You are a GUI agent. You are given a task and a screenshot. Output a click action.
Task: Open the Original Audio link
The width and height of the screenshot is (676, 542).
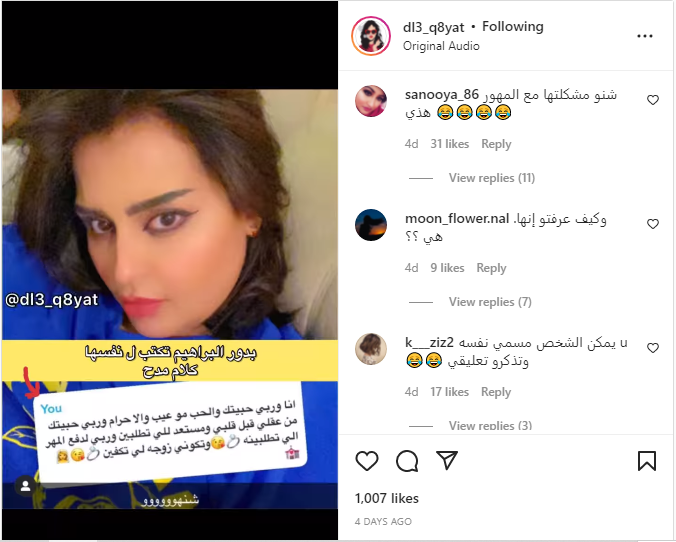[441, 46]
